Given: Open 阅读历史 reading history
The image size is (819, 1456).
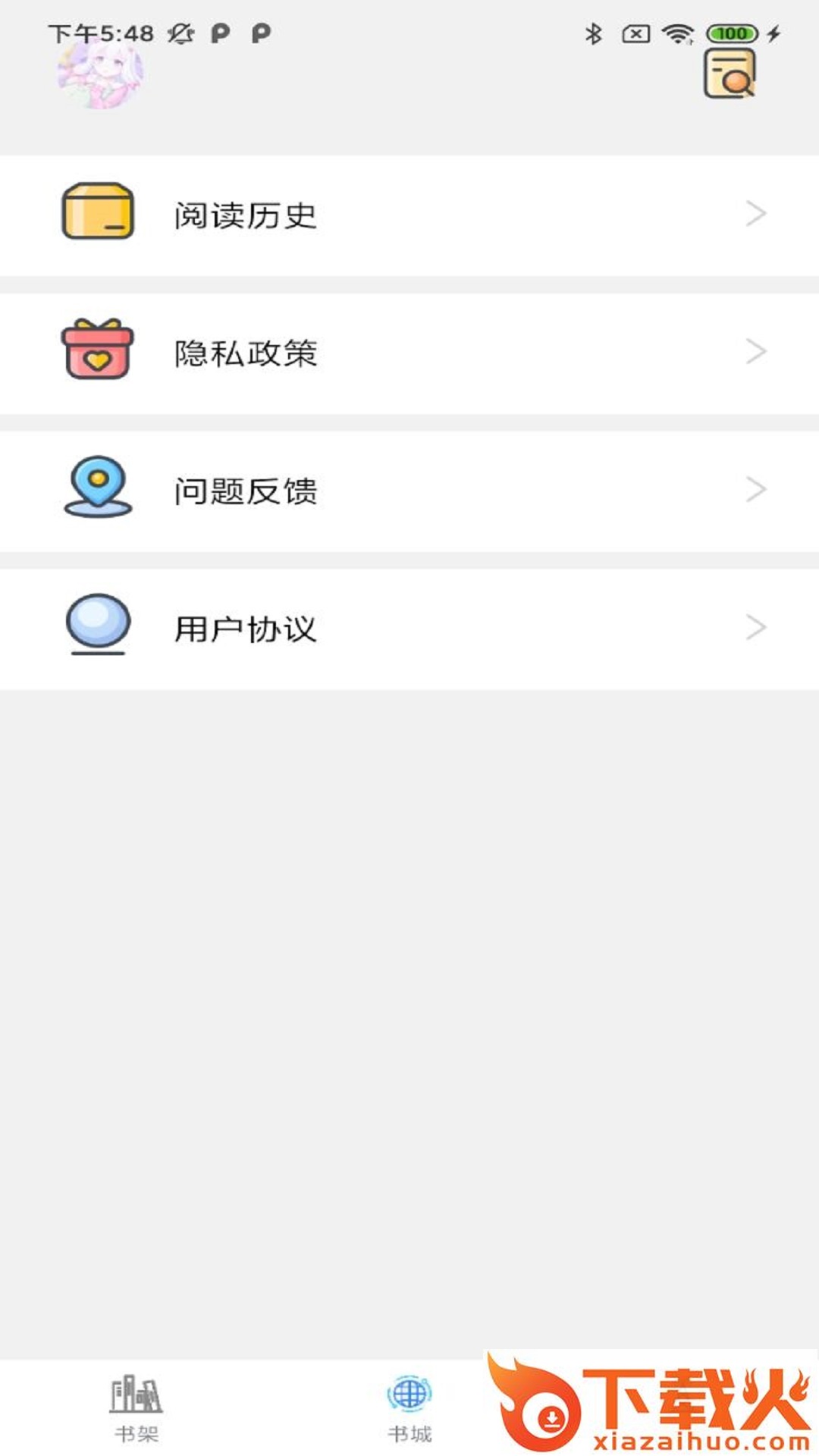Looking at the screenshot, I should [x=409, y=215].
